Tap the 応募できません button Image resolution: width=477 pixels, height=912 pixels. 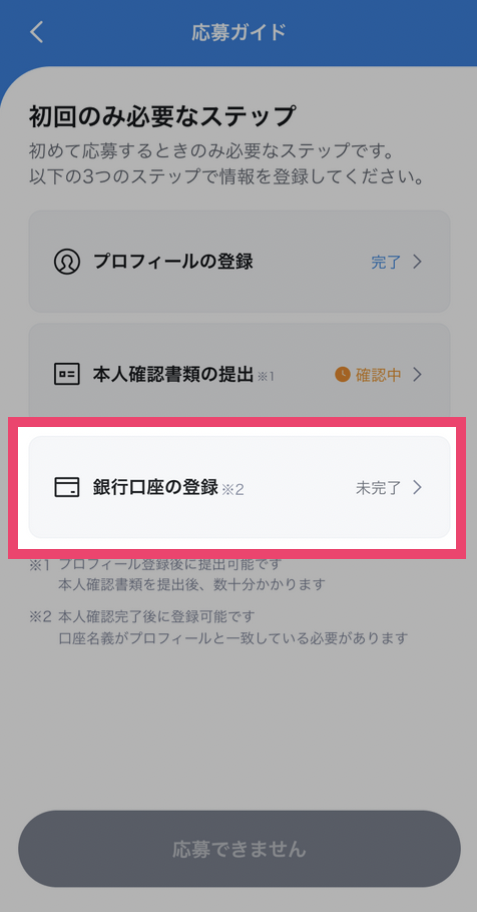(x=239, y=849)
